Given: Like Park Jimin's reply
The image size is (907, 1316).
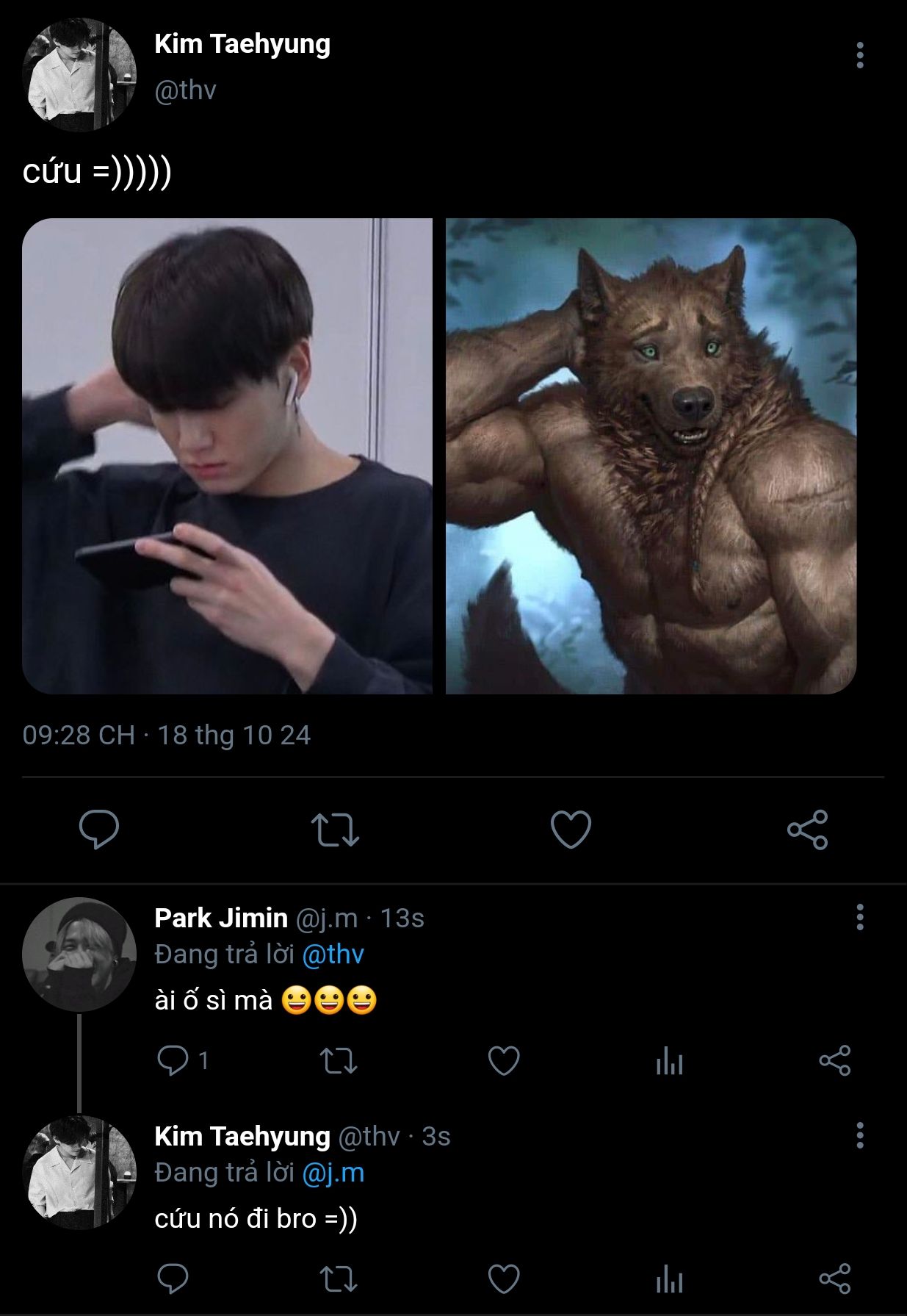Looking at the screenshot, I should click(x=504, y=1060).
